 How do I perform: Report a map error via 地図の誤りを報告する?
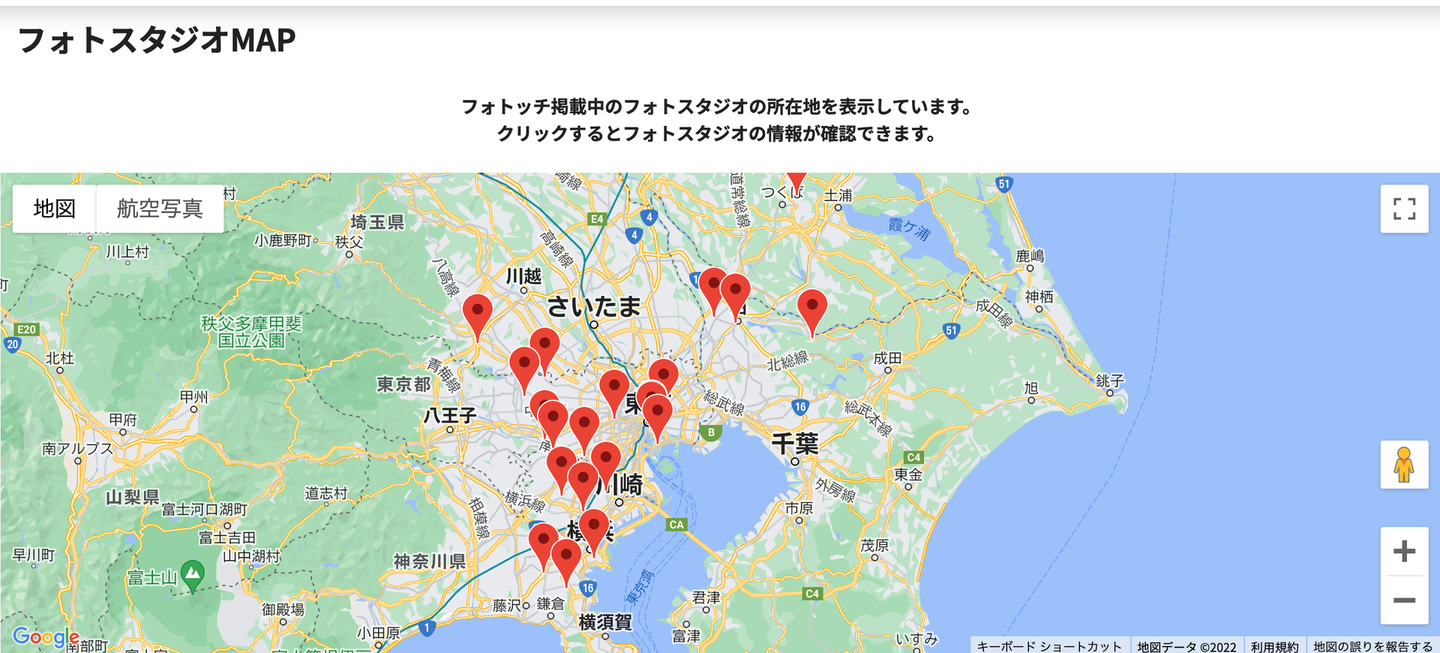(1373, 646)
